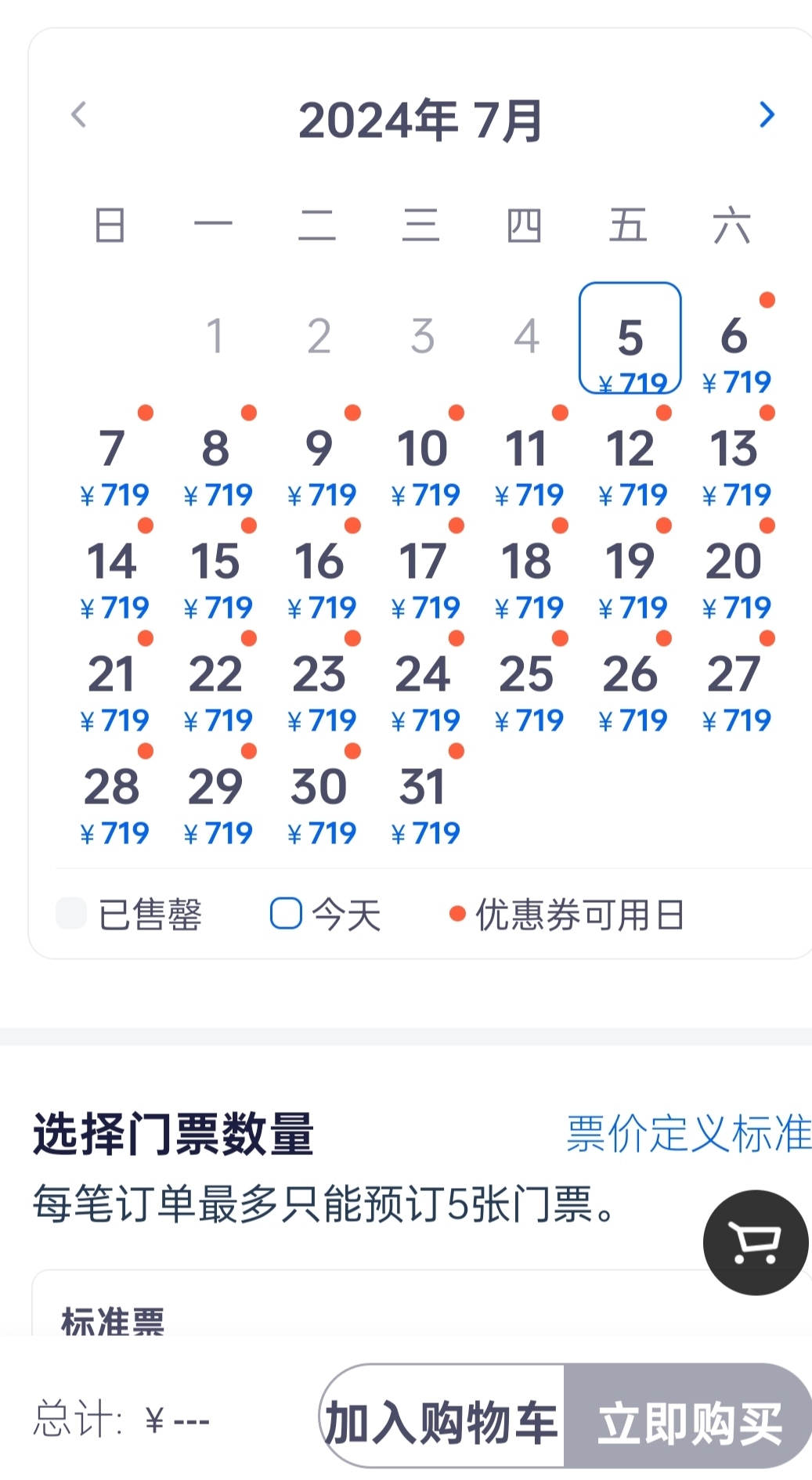Open the 票价定义标准 link
Viewport: 812px width, 1480px height.
(687, 1134)
